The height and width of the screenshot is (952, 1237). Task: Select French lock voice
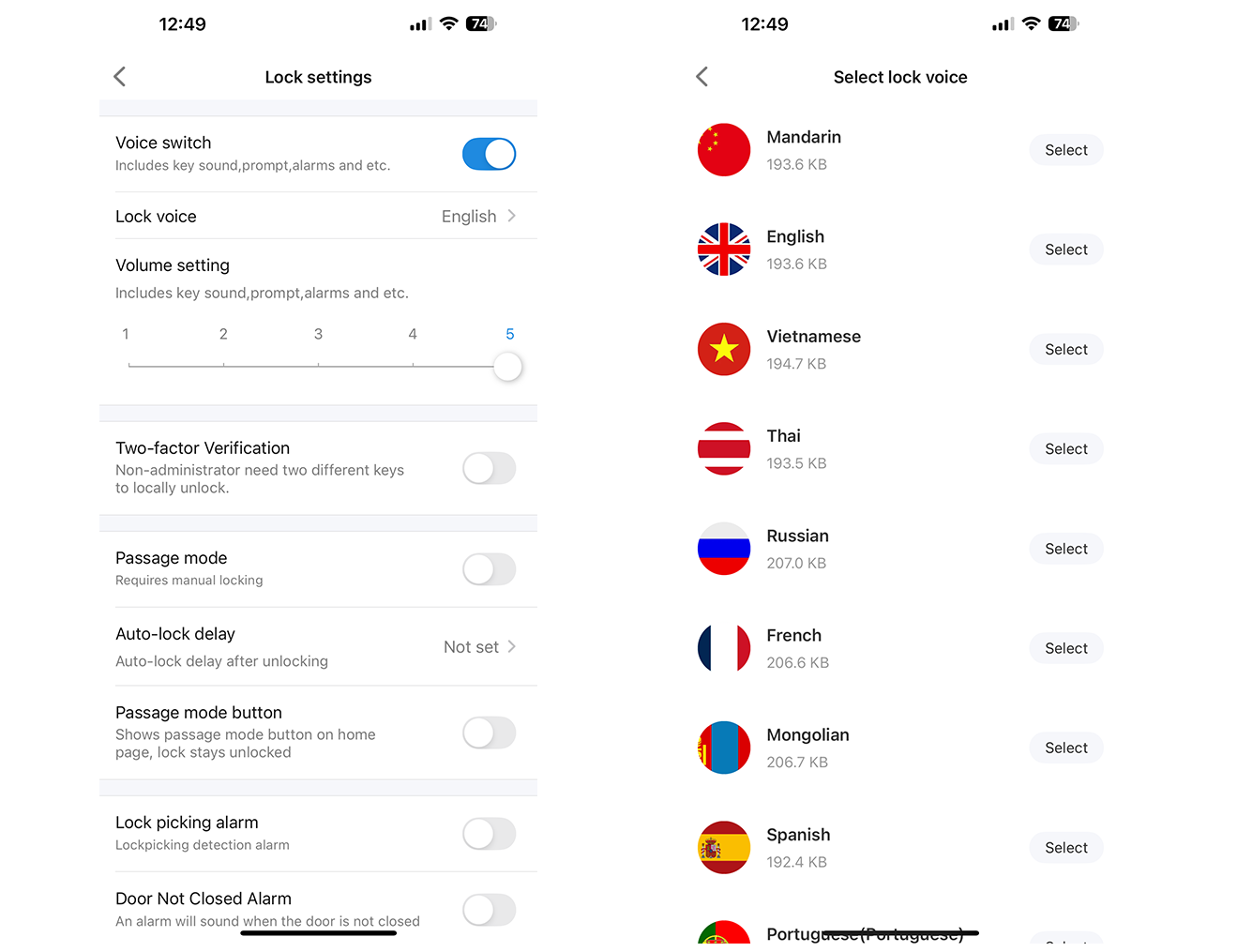1065,648
